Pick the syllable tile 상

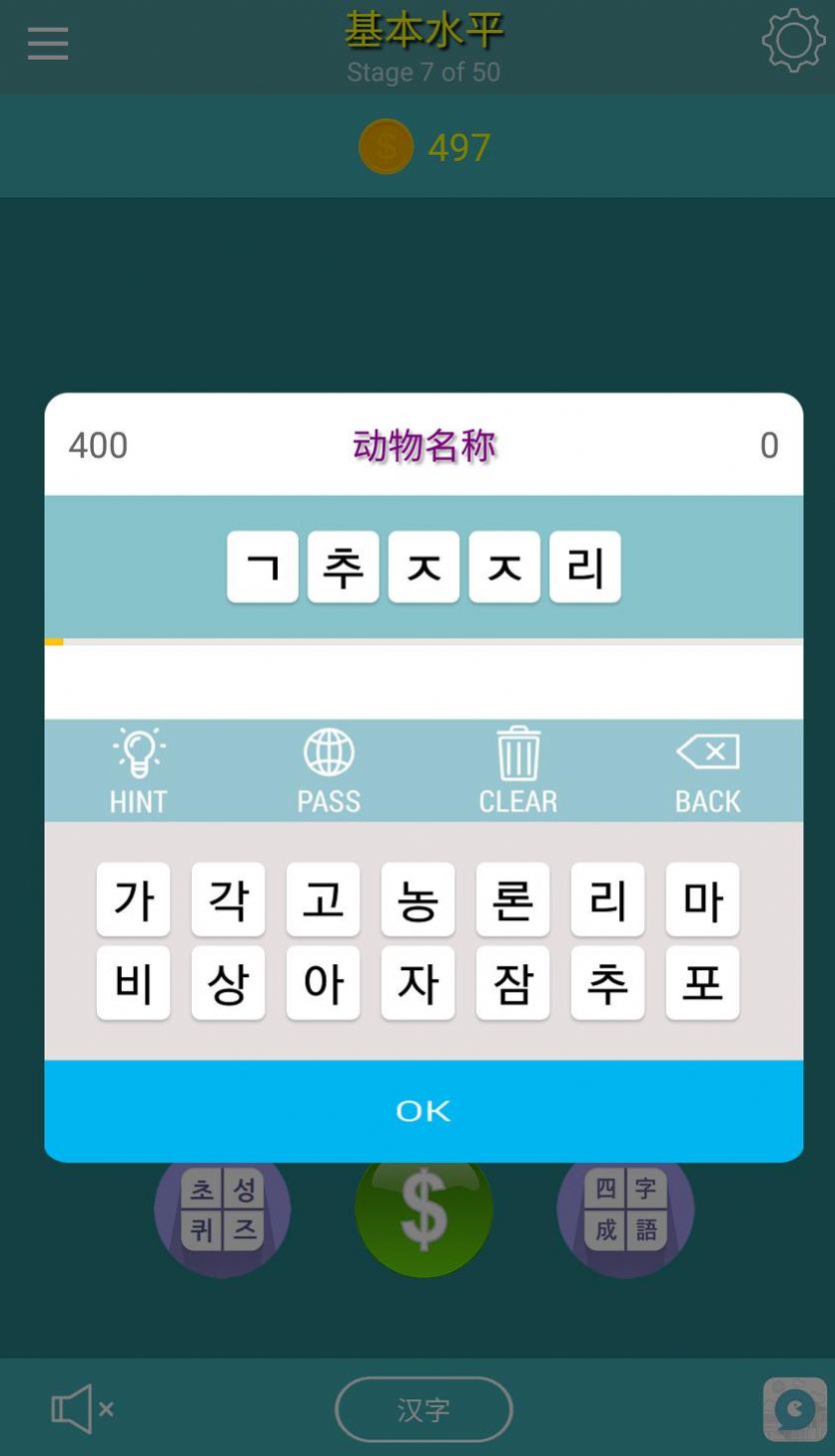click(x=229, y=982)
